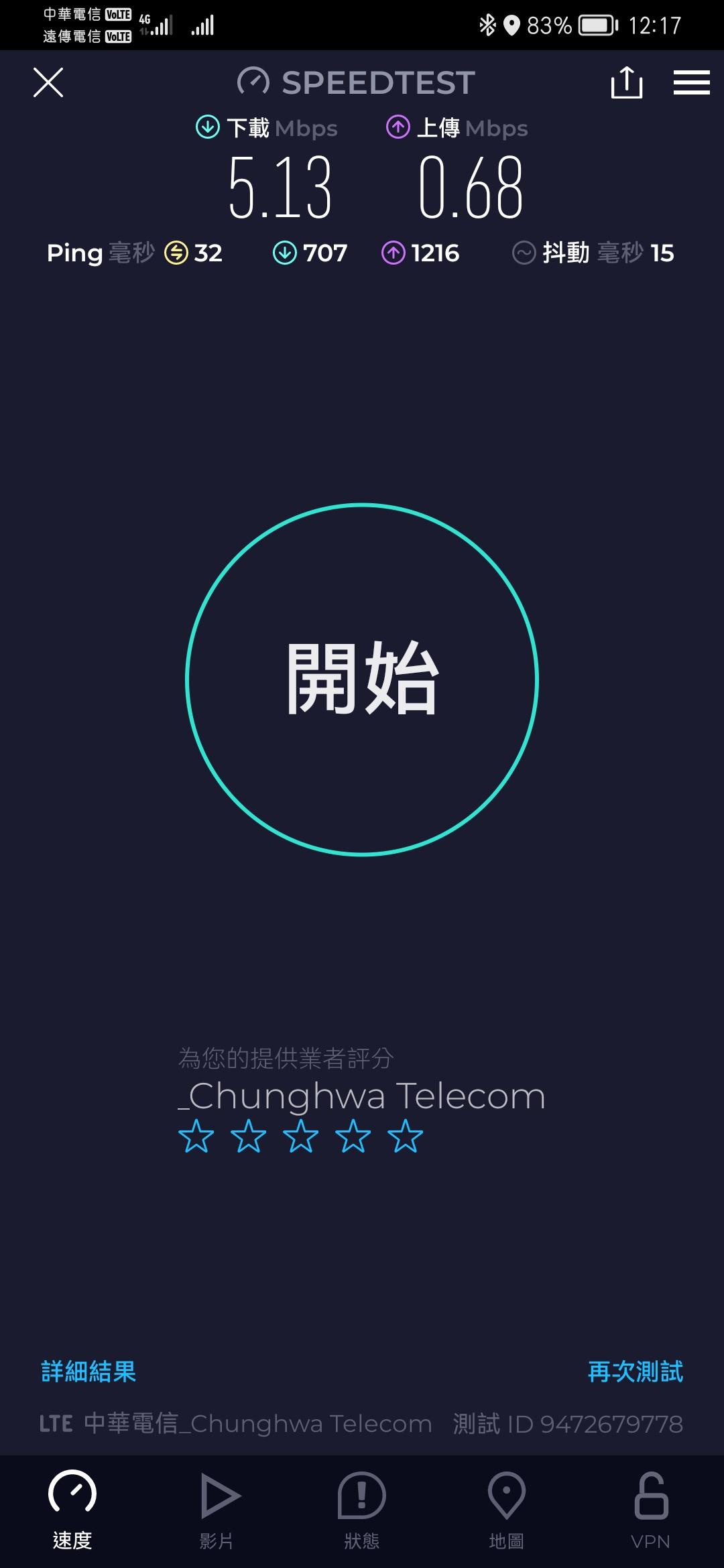Screen dimensions: 724x1568
Task: Tap the 開始 button to start test
Action: coord(362,679)
